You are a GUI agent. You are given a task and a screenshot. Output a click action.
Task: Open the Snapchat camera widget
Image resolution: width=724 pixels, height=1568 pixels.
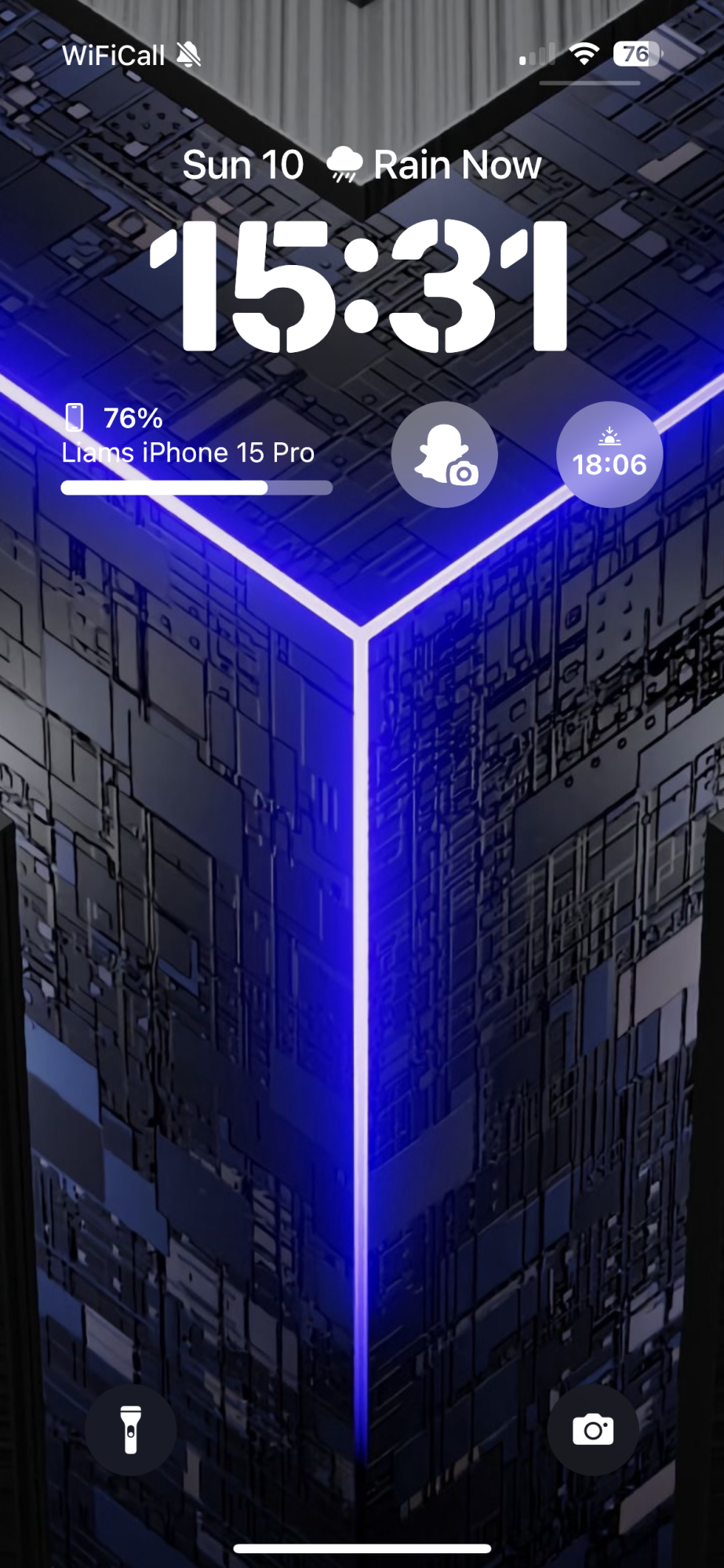coord(444,455)
